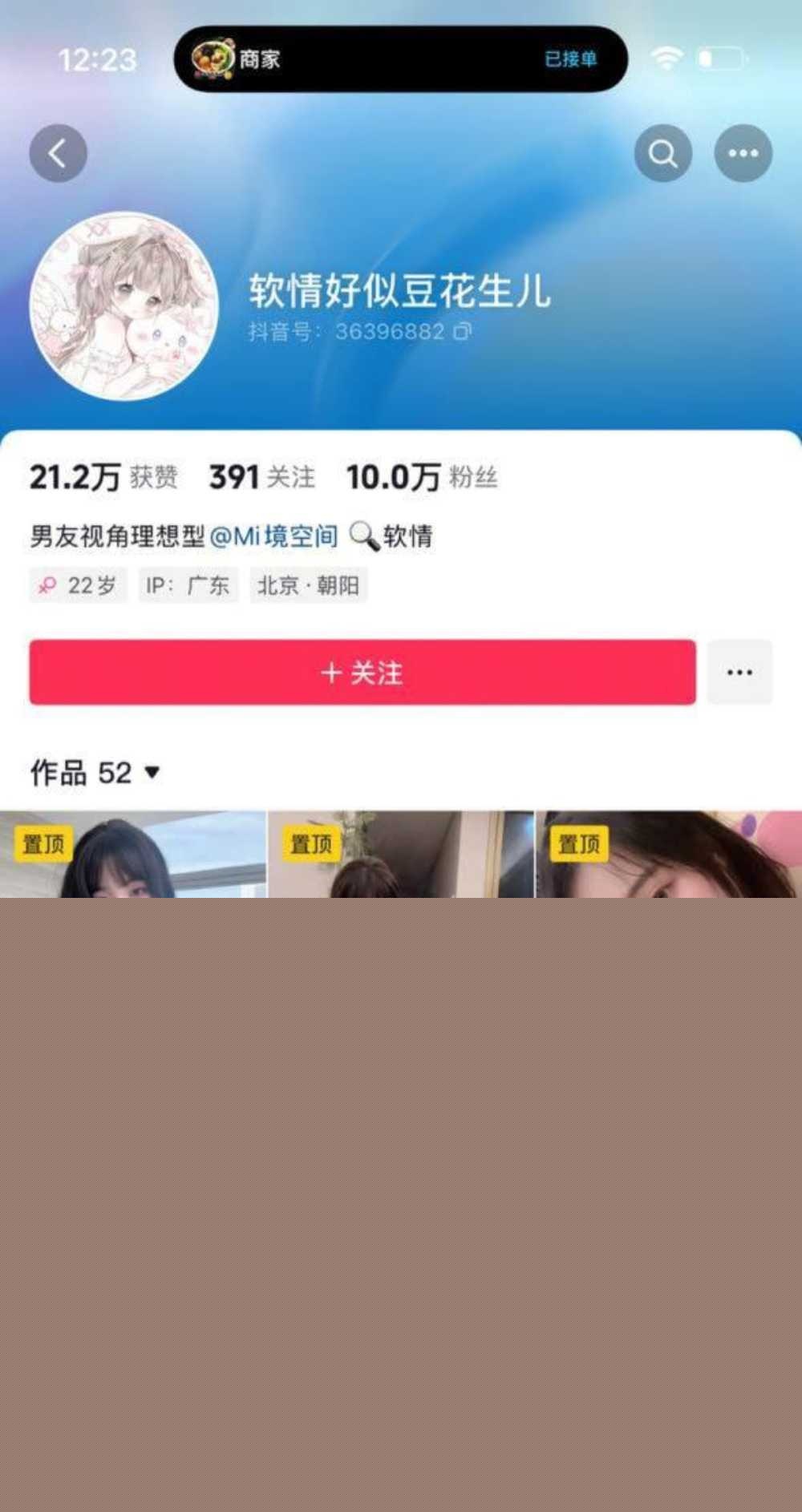Image resolution: width=802 pixels, height=1512 pixels.
Task: View the 21.2万 likes received
Action: pyautogui.click(x=103, y=478)
